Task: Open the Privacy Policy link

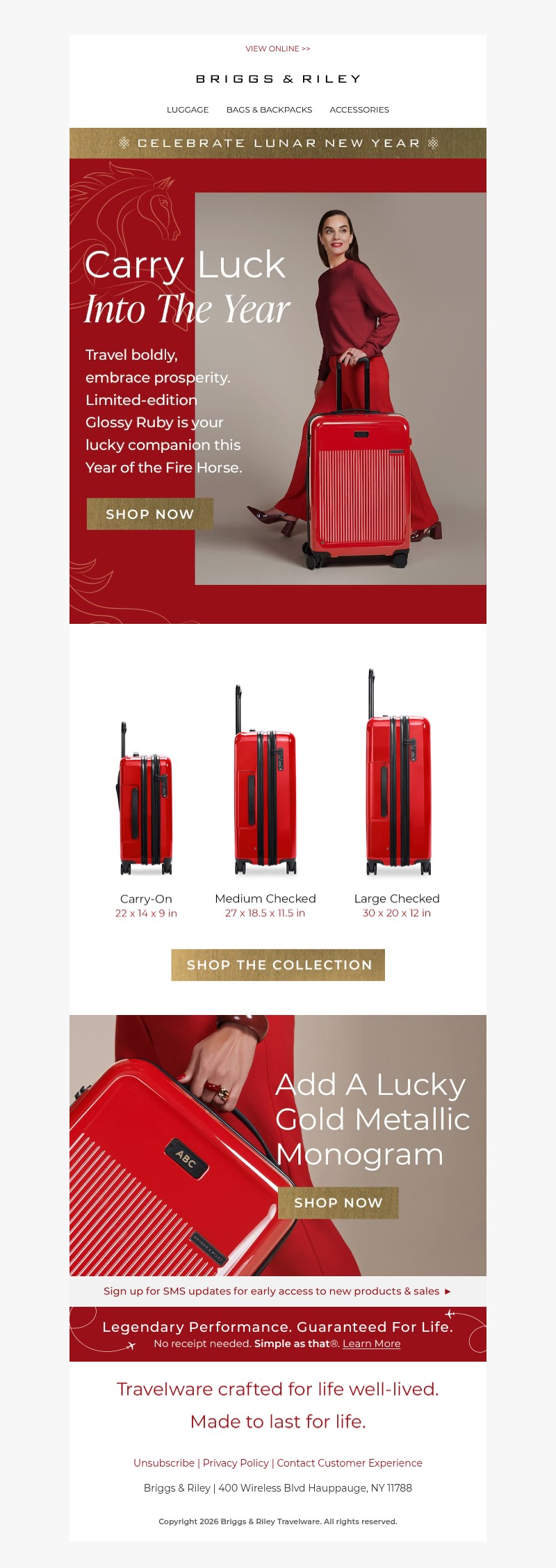Action: [236, 1463]
